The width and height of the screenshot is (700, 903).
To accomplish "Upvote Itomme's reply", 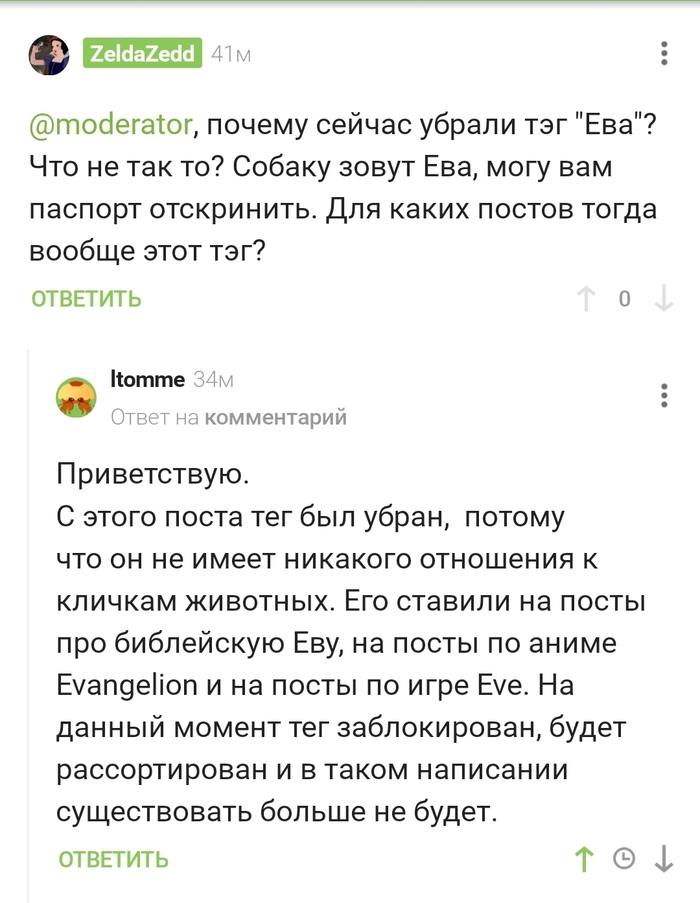I will tap(585, 859).
